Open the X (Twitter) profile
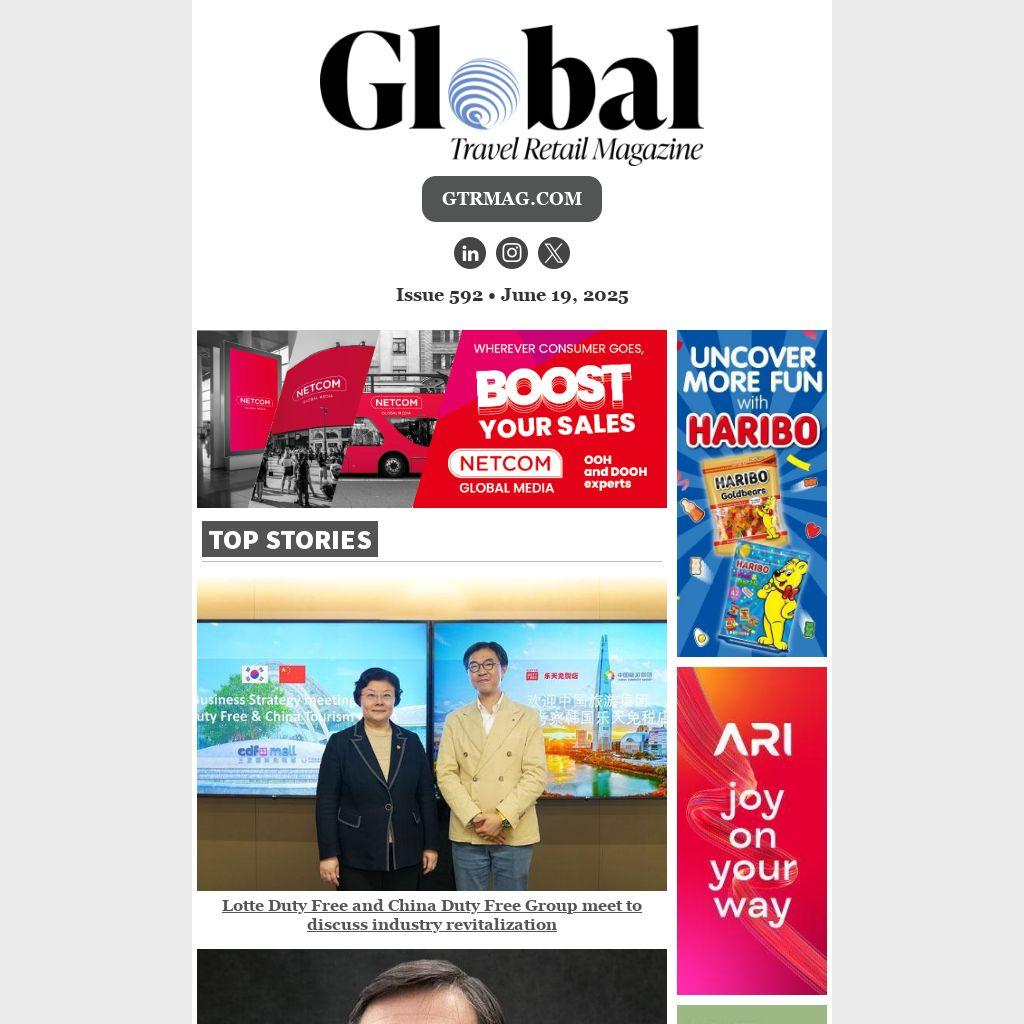Viewport: 1024px width, 1024px height. coord(554,253)
